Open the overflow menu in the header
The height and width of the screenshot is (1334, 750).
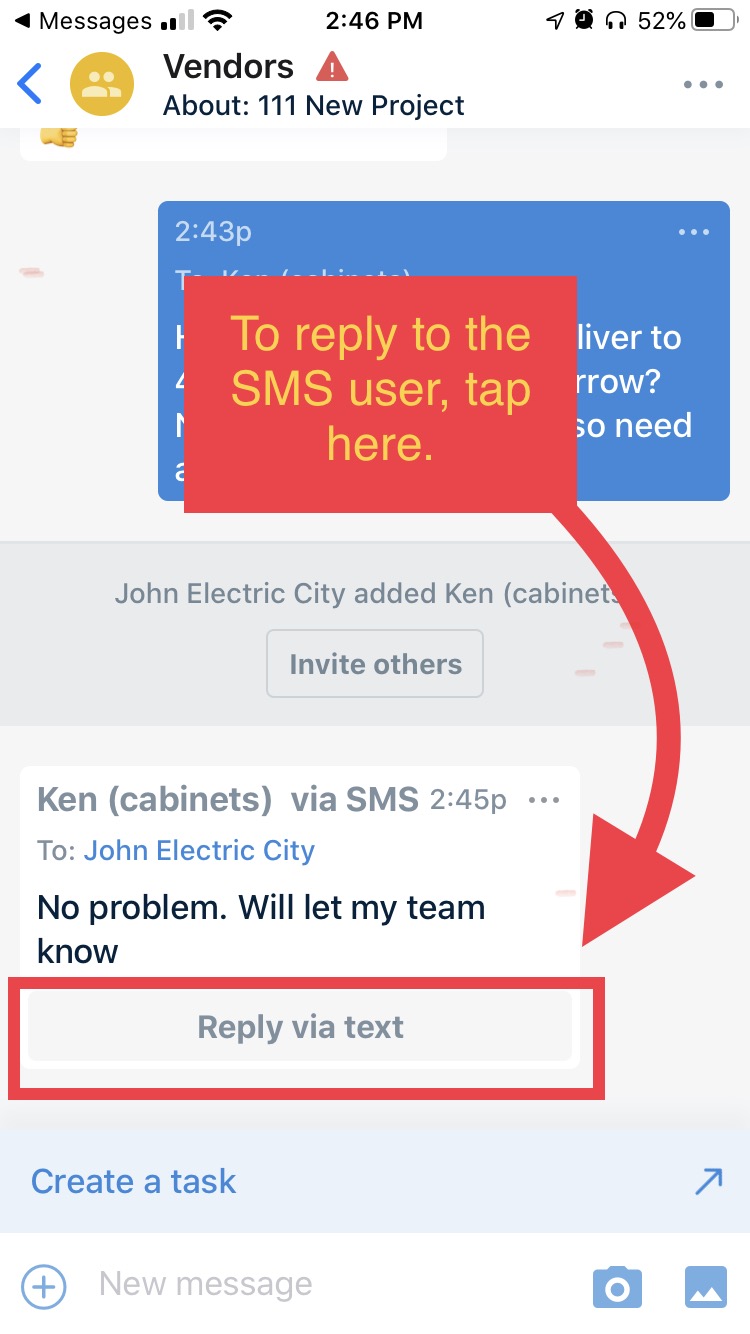tap(703, 85)
